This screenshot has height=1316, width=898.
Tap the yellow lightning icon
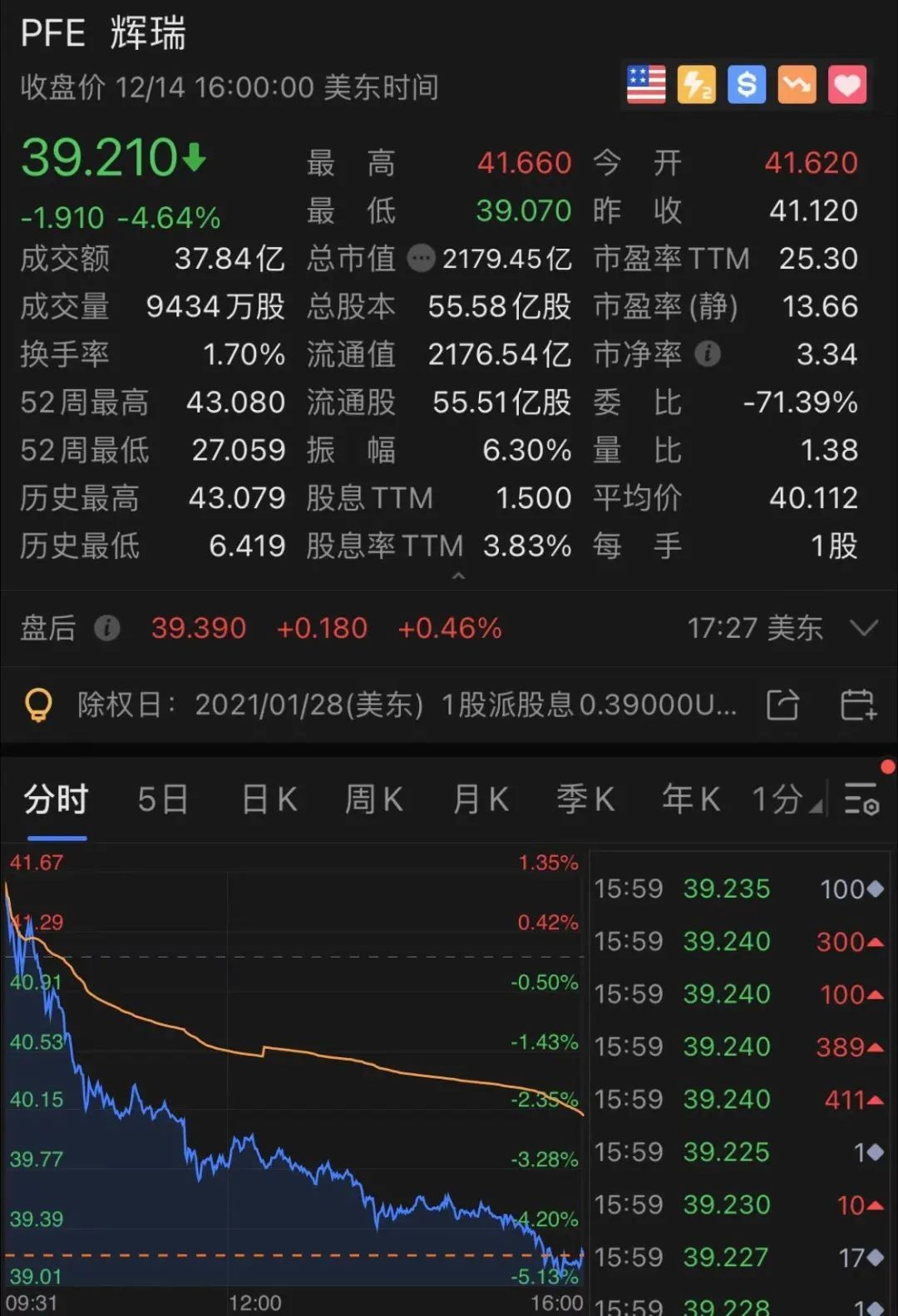696,85
